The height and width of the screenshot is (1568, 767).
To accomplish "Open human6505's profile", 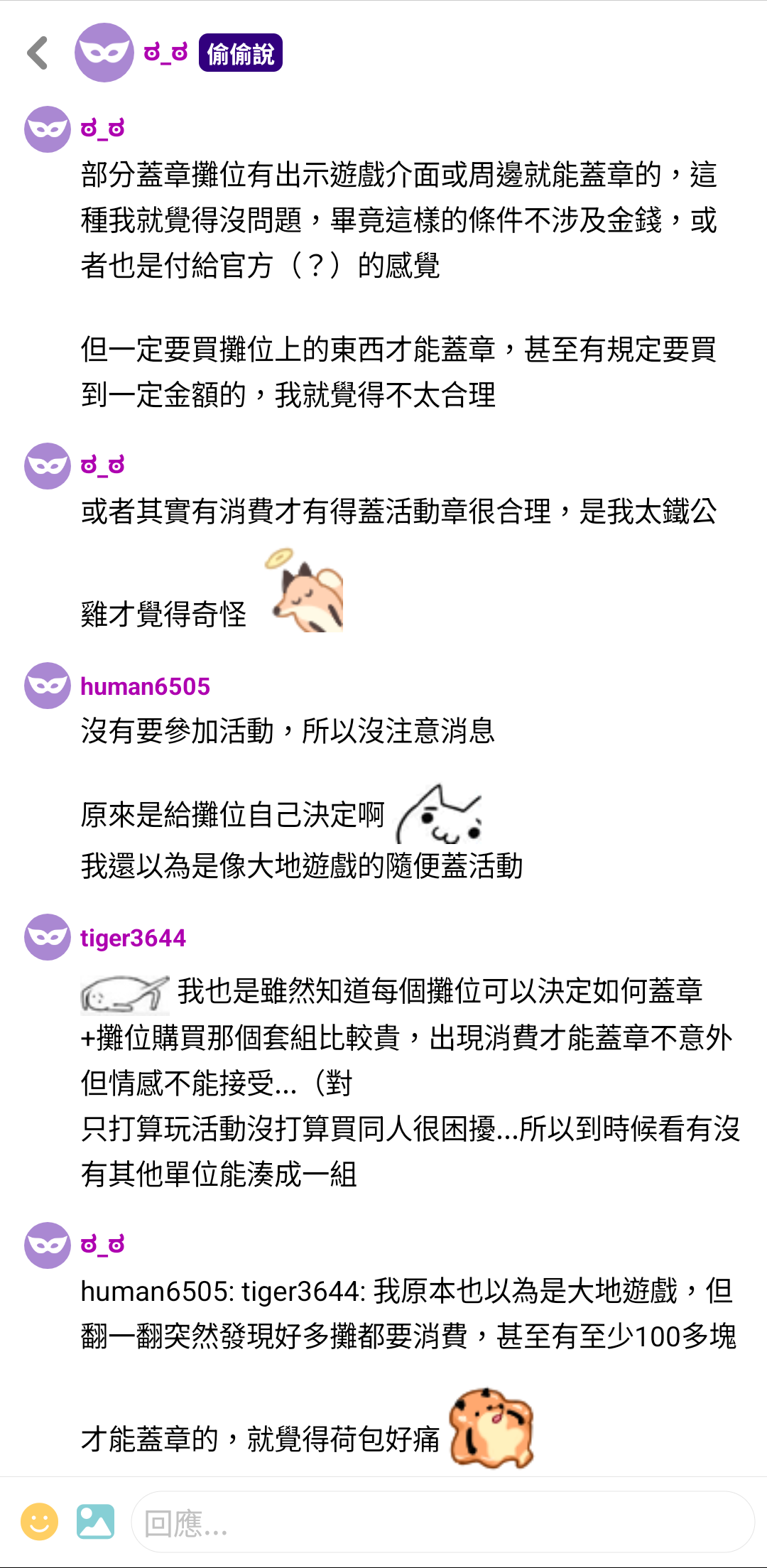I will pyautogui.click(x=145, y=686).
